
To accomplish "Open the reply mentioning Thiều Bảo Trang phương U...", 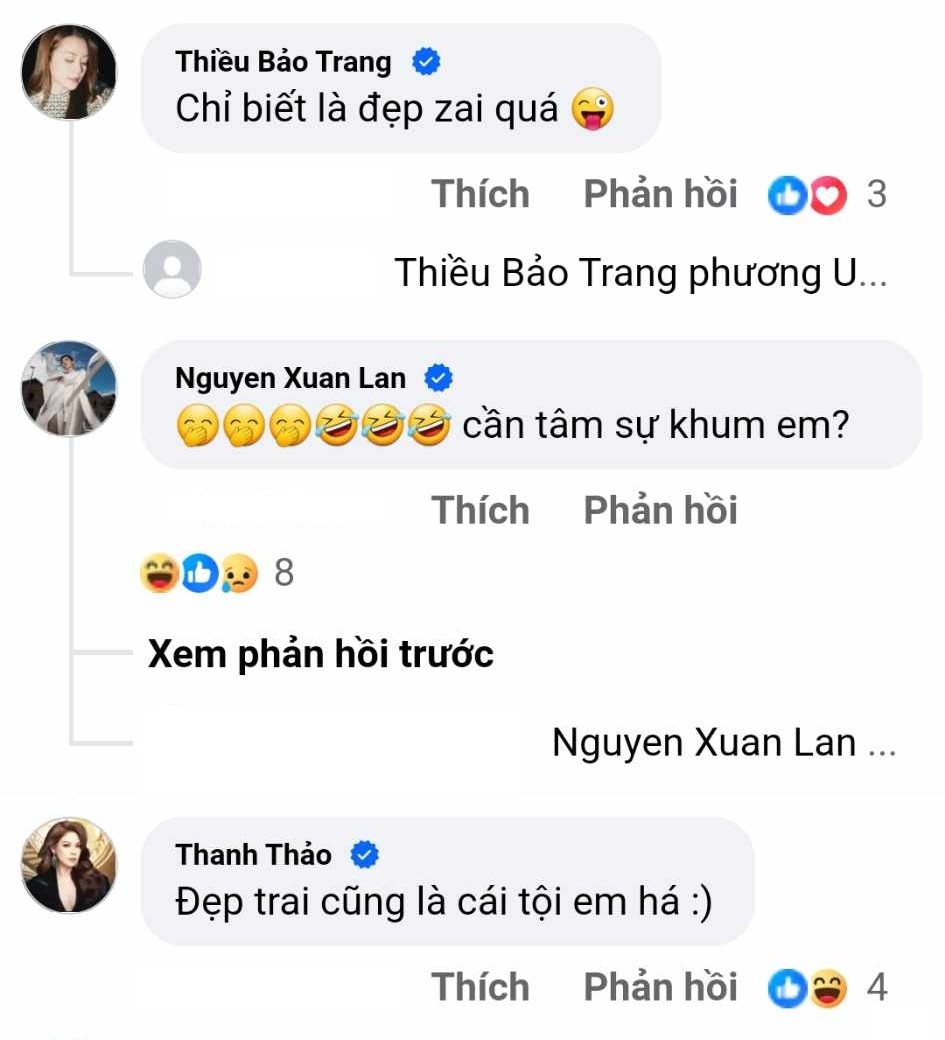I will click(640, 272).
